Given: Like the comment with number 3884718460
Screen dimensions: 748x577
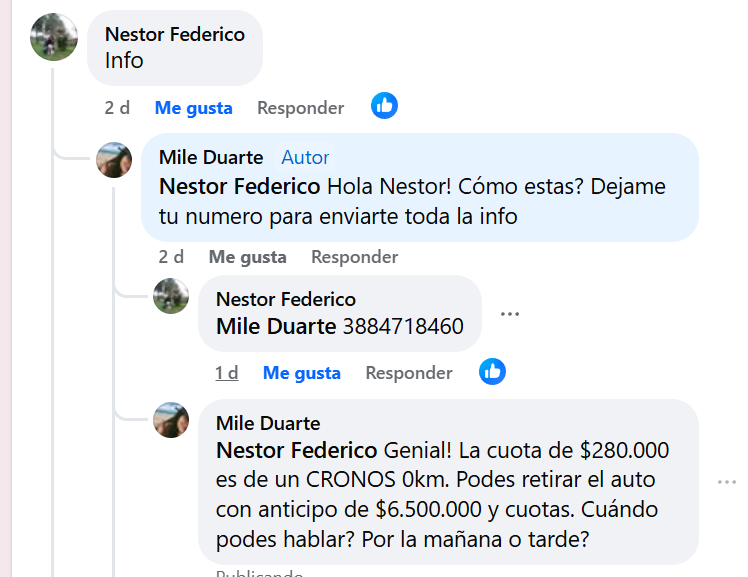Looking at the screenshot, I should click(x=301, y=373).
